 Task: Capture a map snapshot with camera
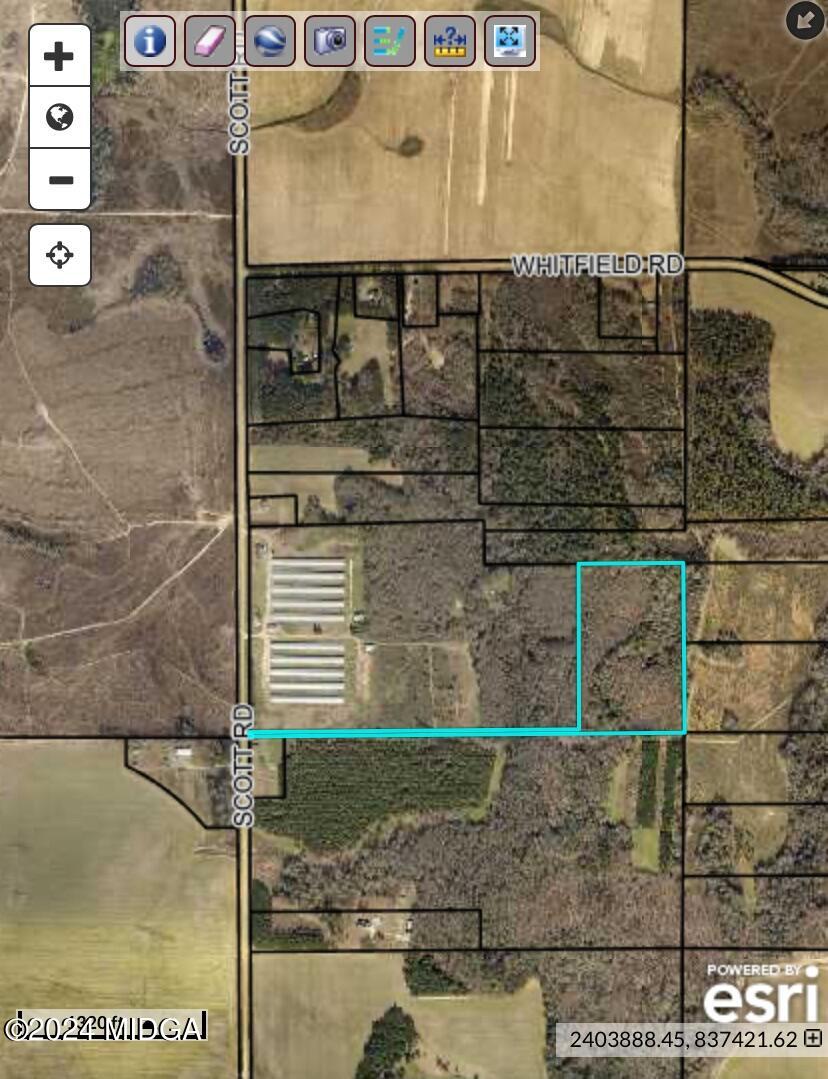[x=330, y=41]
